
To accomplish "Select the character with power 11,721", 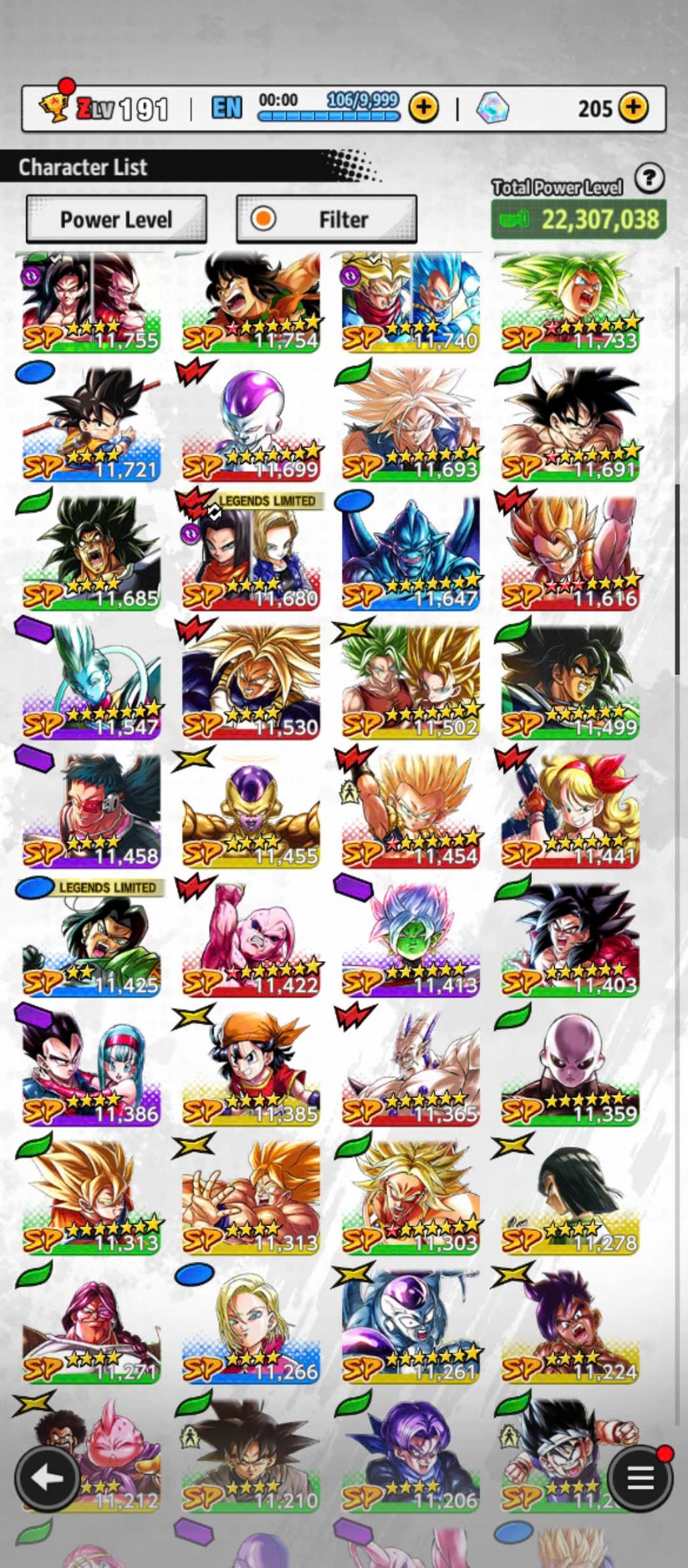I will pyautogui.click(x=92, y=425).
